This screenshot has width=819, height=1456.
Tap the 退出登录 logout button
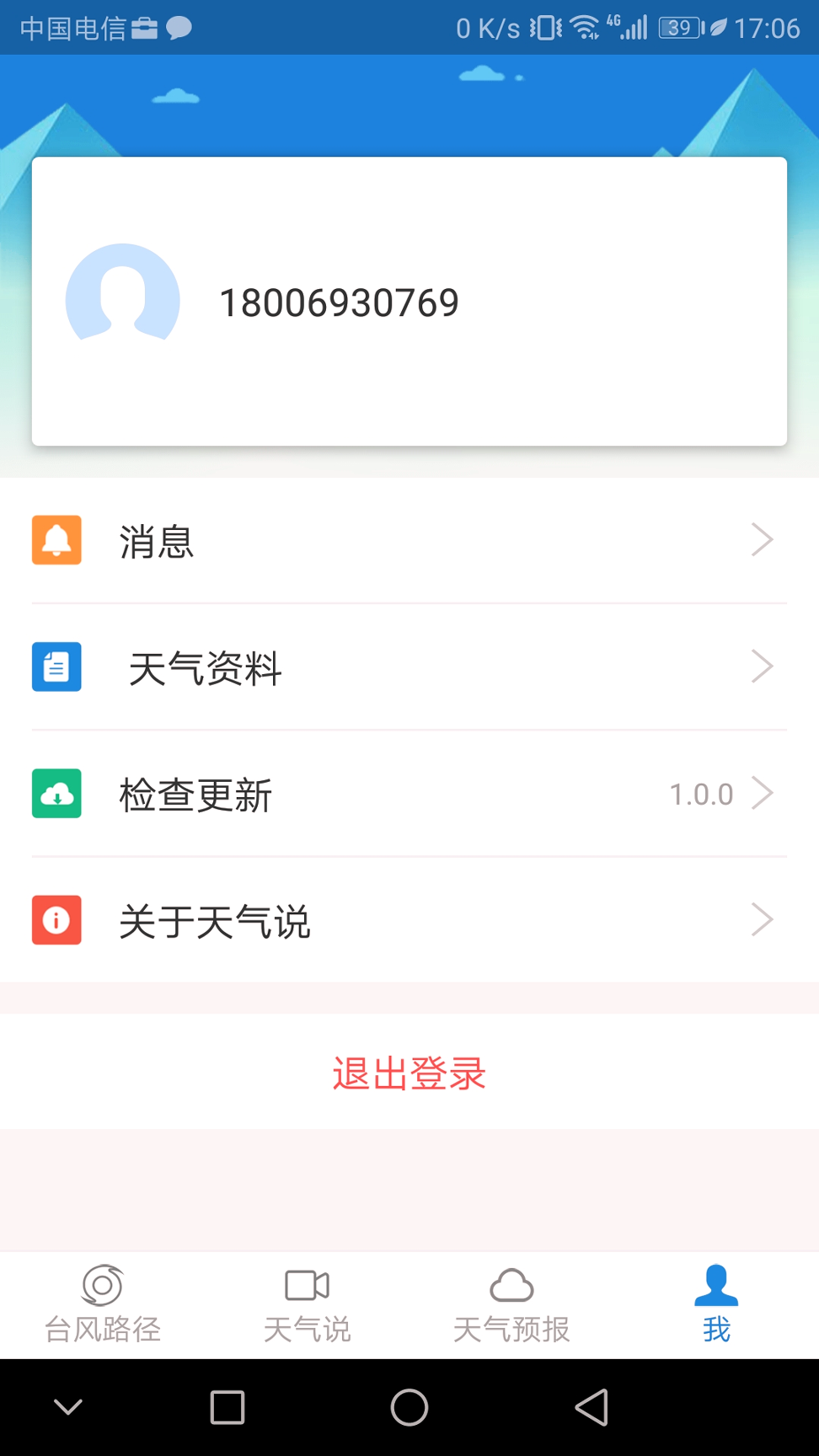pos(409,1073)
